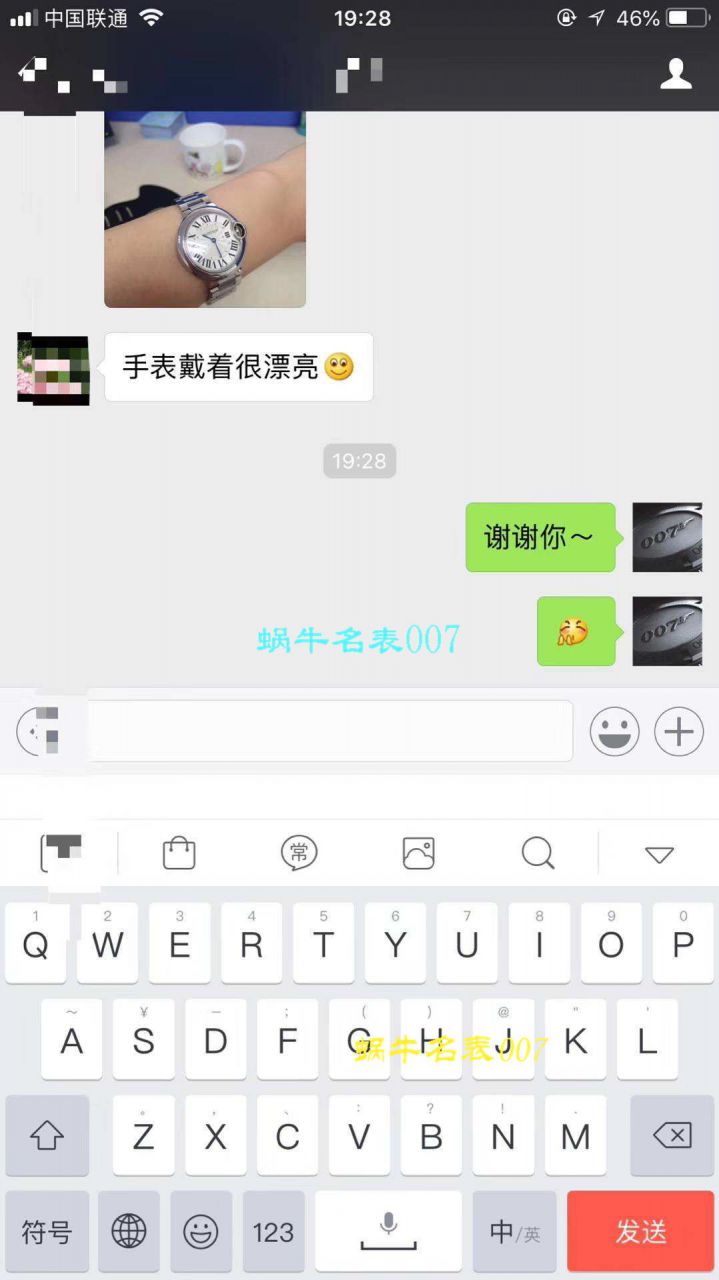Tap the message text input field
Screen dimensions: 719x1280
click(330, 731)
